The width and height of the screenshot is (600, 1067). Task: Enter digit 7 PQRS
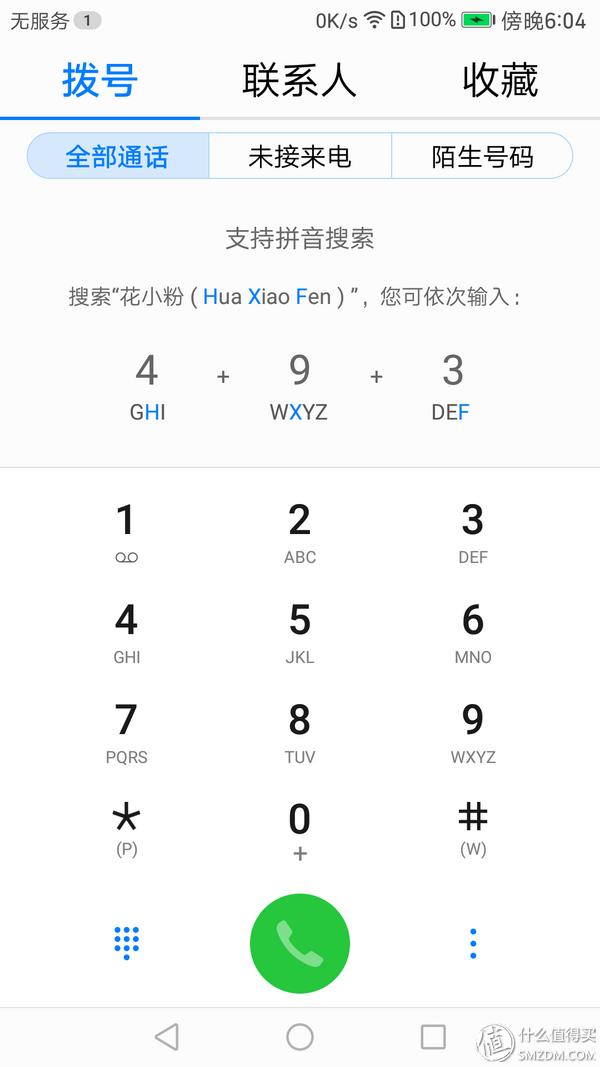click(x=127, y=734)
